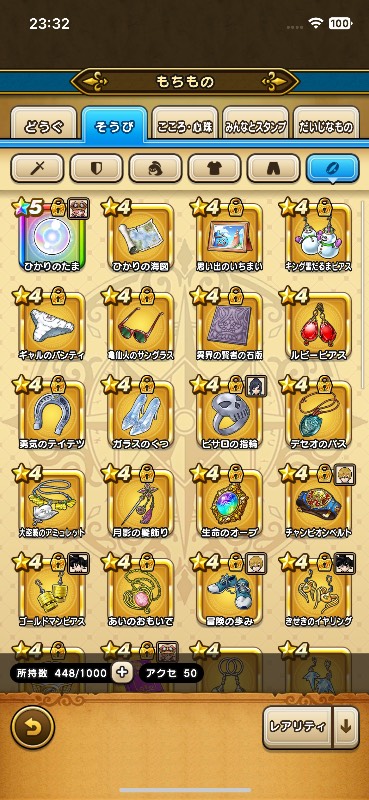The width and height of the screenshot is (369, 800).
Task: Select the ひかりのたま item
Action: (x=52, y=237)
